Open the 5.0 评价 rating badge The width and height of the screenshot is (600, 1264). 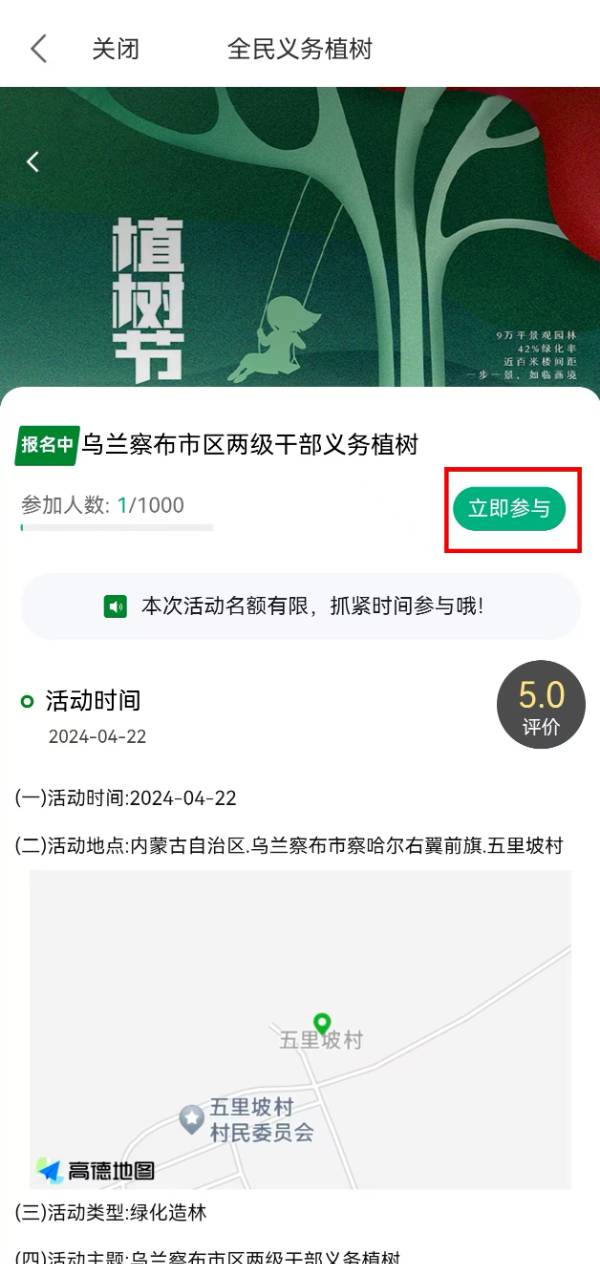[x=541, y=705]
